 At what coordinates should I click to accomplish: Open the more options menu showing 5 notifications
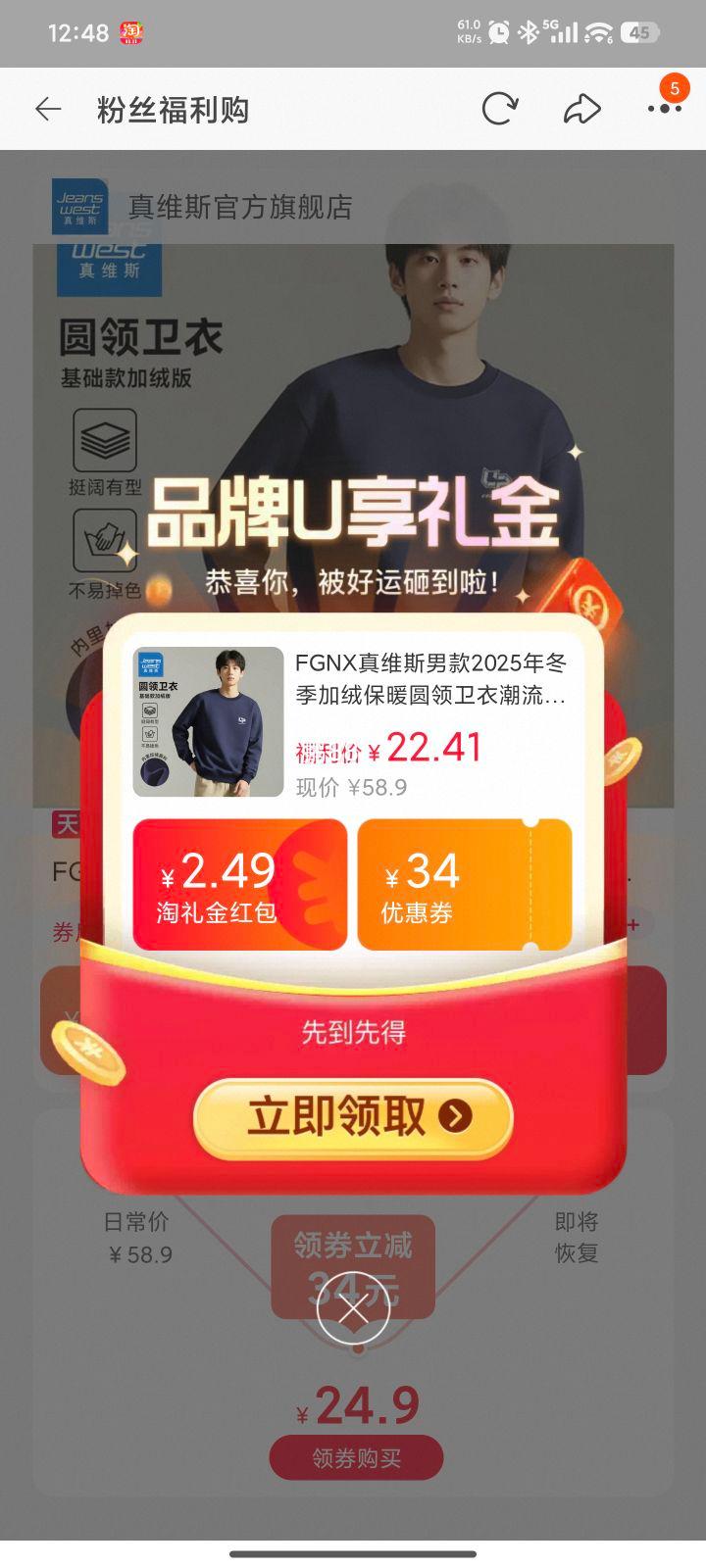[x=663, y=109]
